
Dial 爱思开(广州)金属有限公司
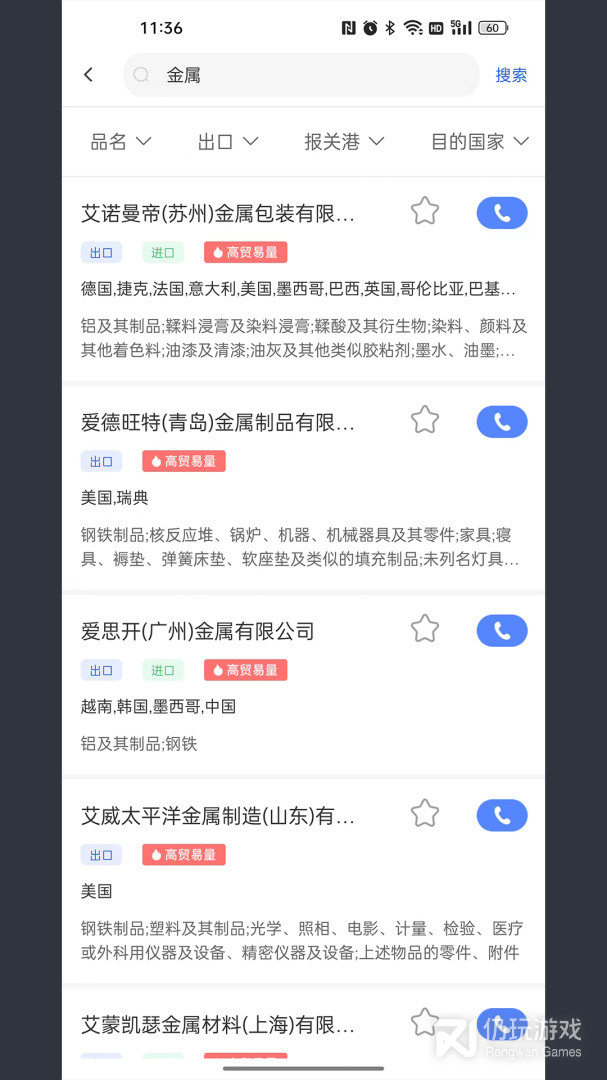tap(502, 631)
